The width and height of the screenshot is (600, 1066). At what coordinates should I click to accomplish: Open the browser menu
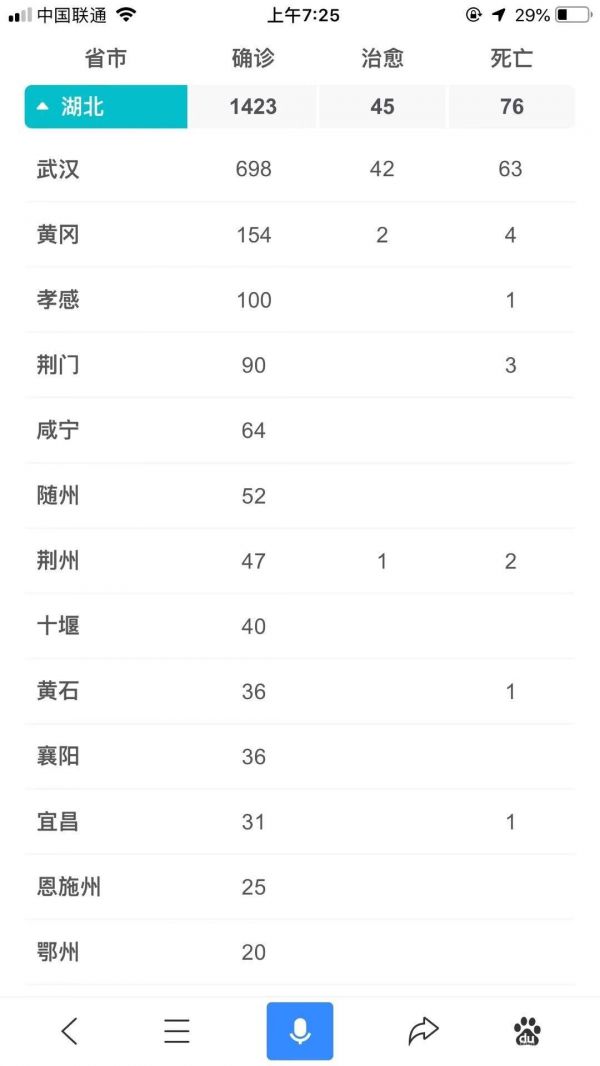click(x=177, y=1031)
